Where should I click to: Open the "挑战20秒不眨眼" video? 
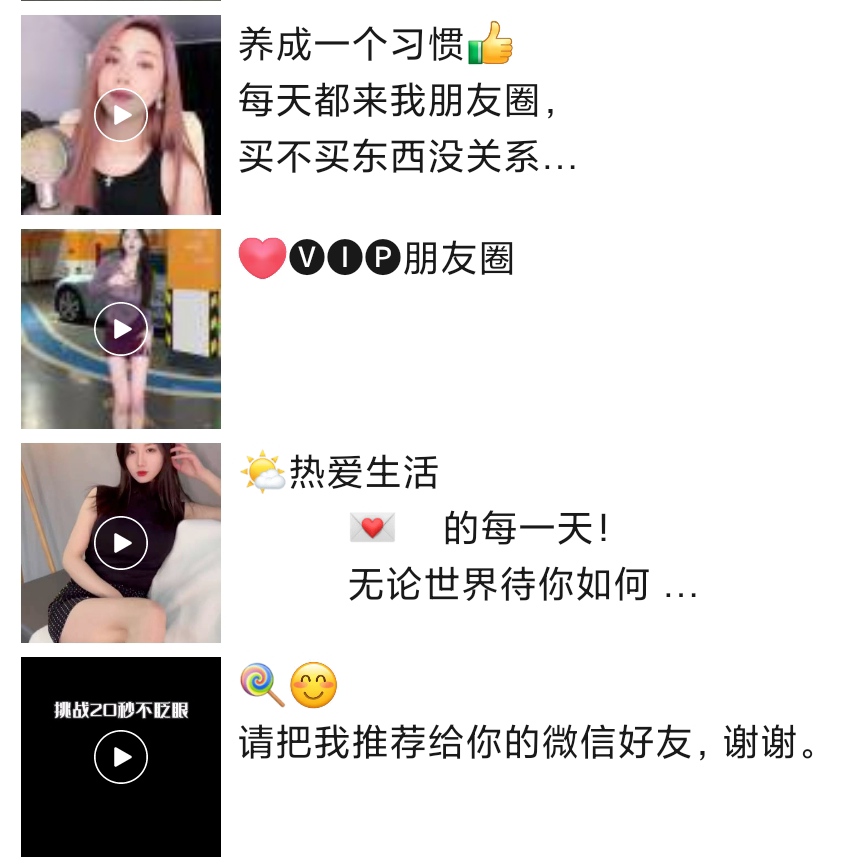[x=121, y=757]
